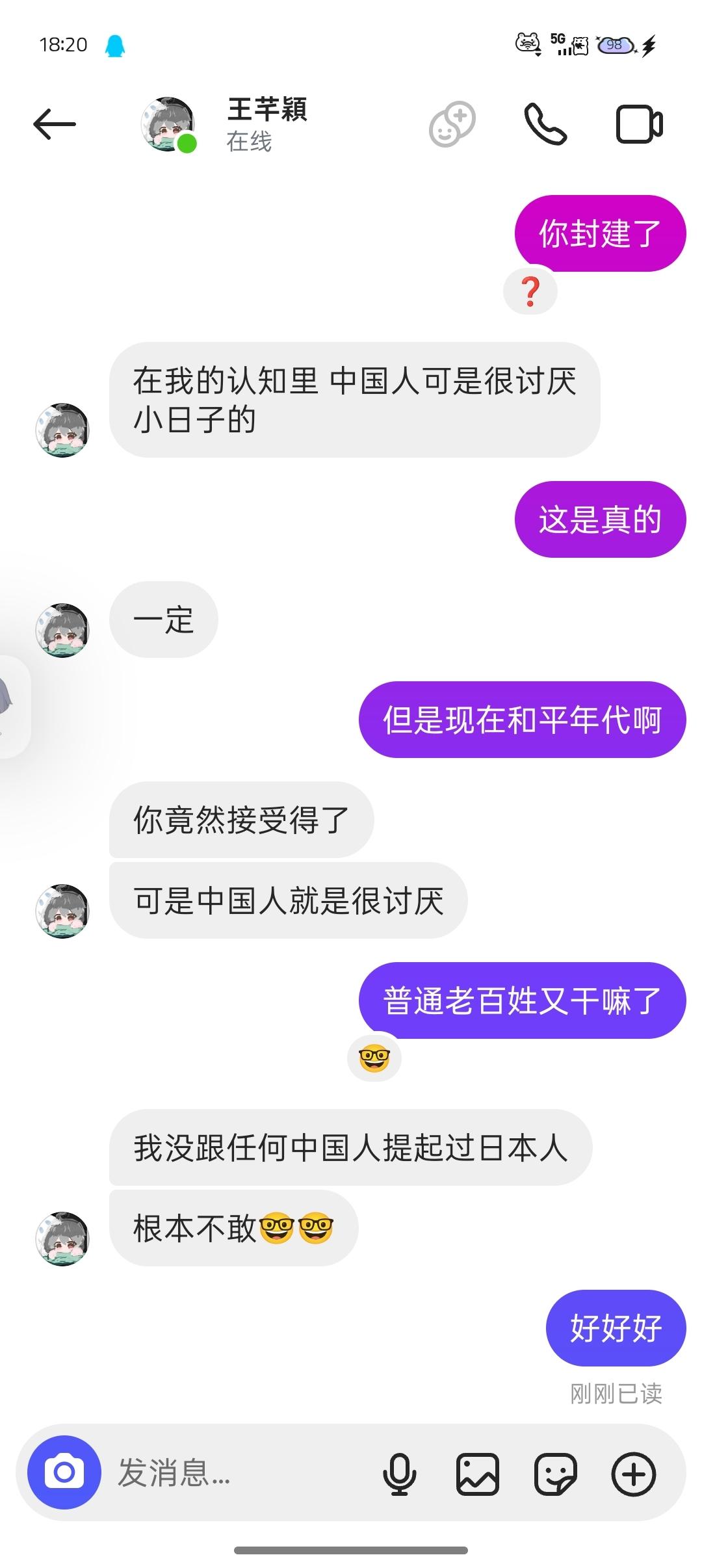The width and height of the screenshot is (702, 1568).
Task: Go back from the chat
Action: [x=55, y=124]
